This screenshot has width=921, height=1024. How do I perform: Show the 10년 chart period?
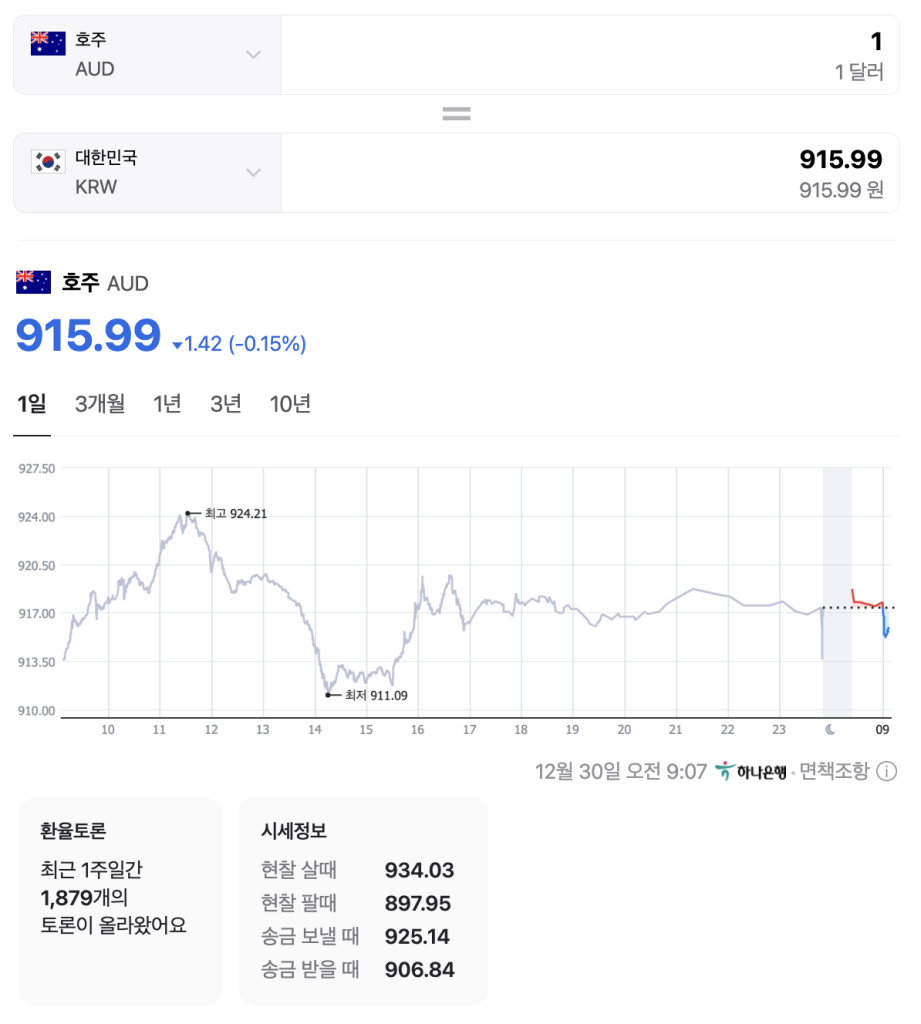(x=290, y=404)
